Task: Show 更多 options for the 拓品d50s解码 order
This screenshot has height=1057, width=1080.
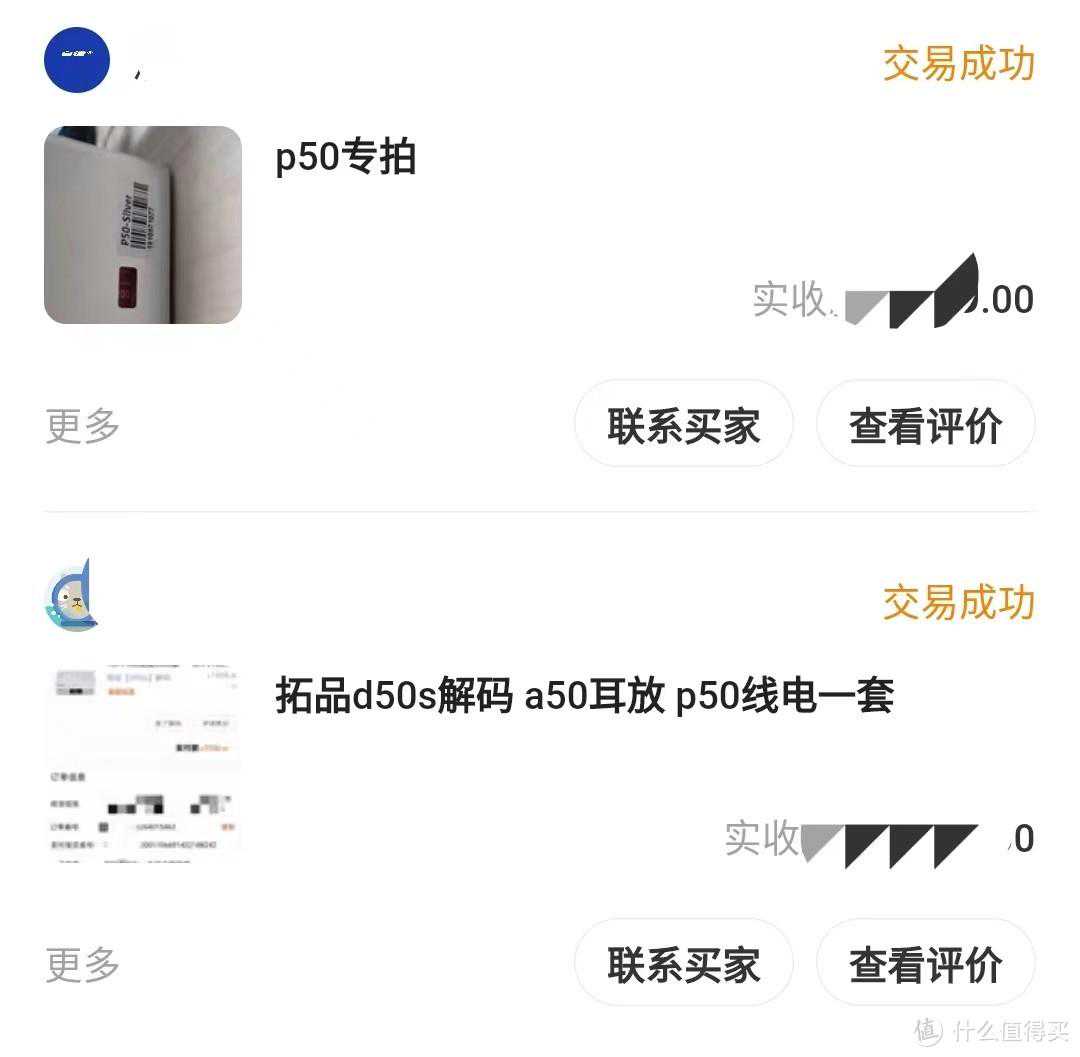Action: coord(82,965)
